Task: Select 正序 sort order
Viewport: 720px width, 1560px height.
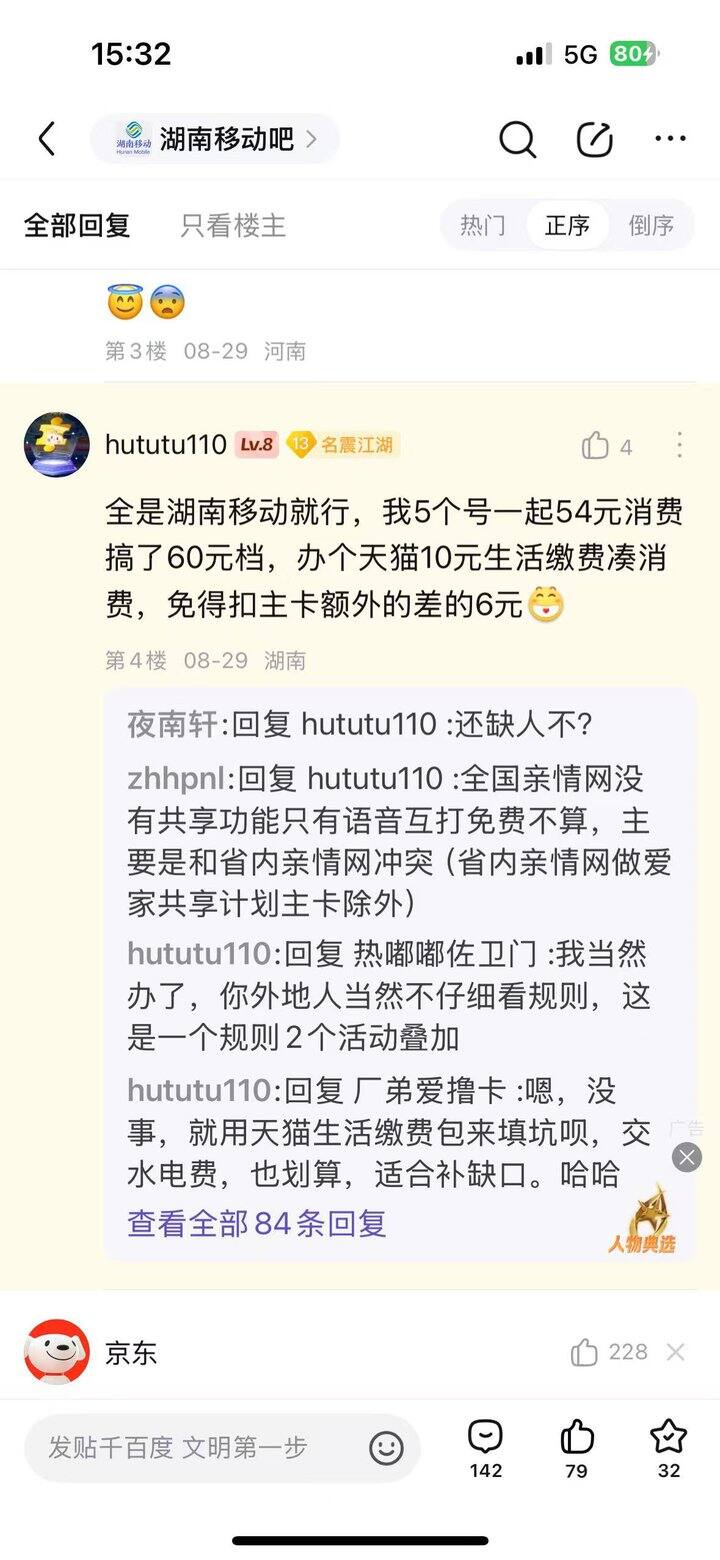Action: pos(567,225)
